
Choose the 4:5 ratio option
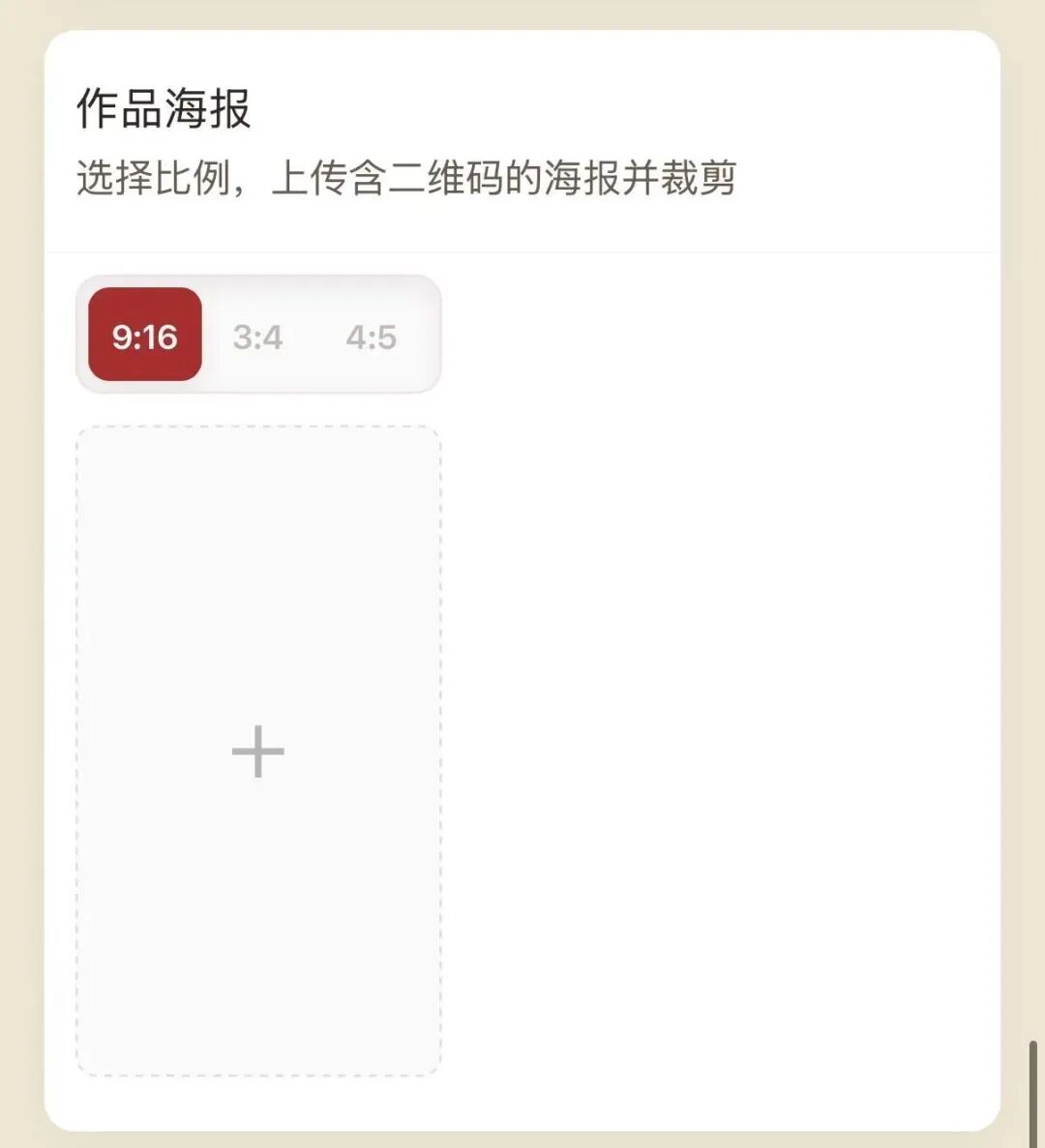point(372,337)
